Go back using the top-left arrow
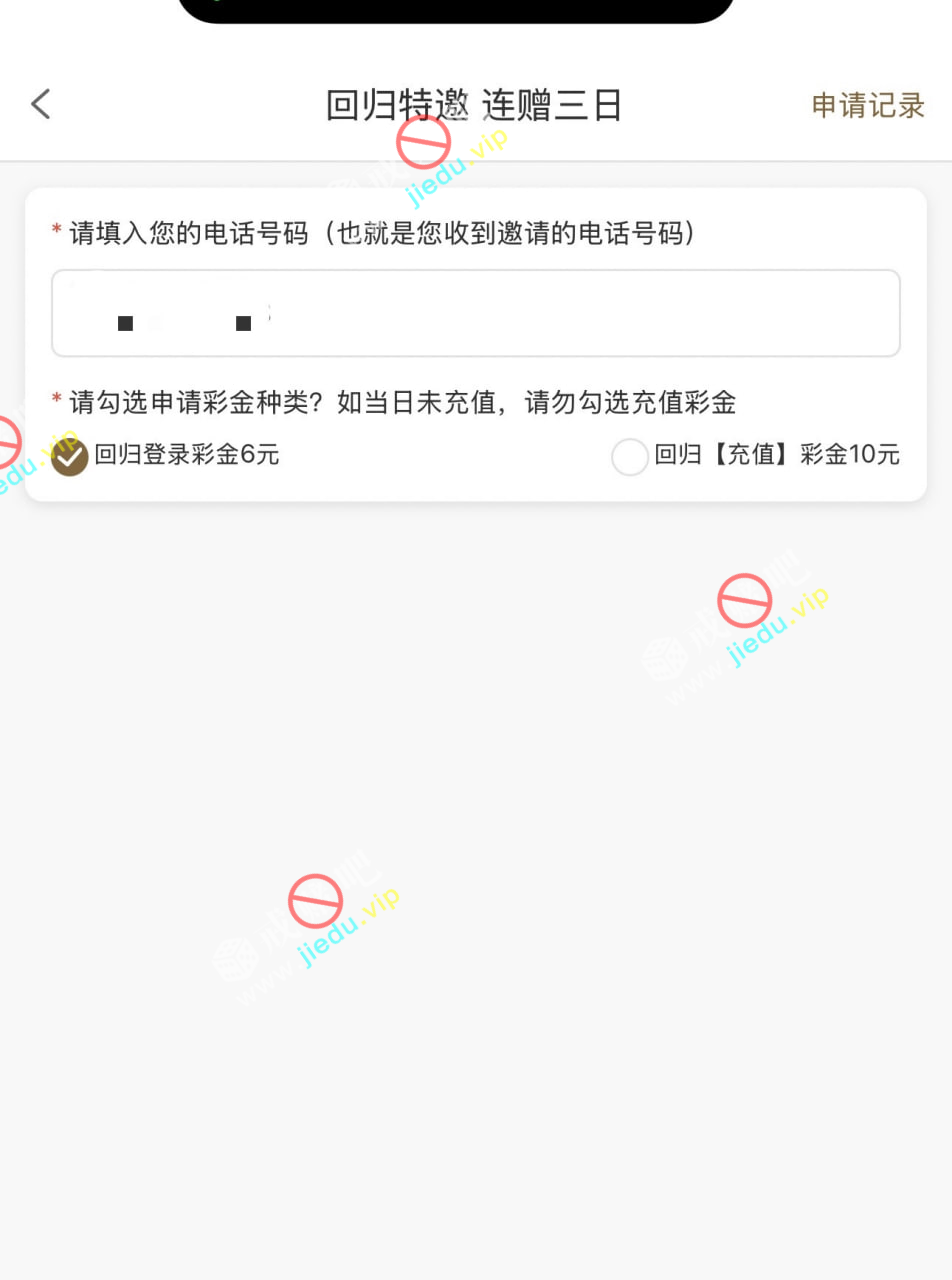The width and height of the screenshot is (952, 1280). [x=41, y=104]
